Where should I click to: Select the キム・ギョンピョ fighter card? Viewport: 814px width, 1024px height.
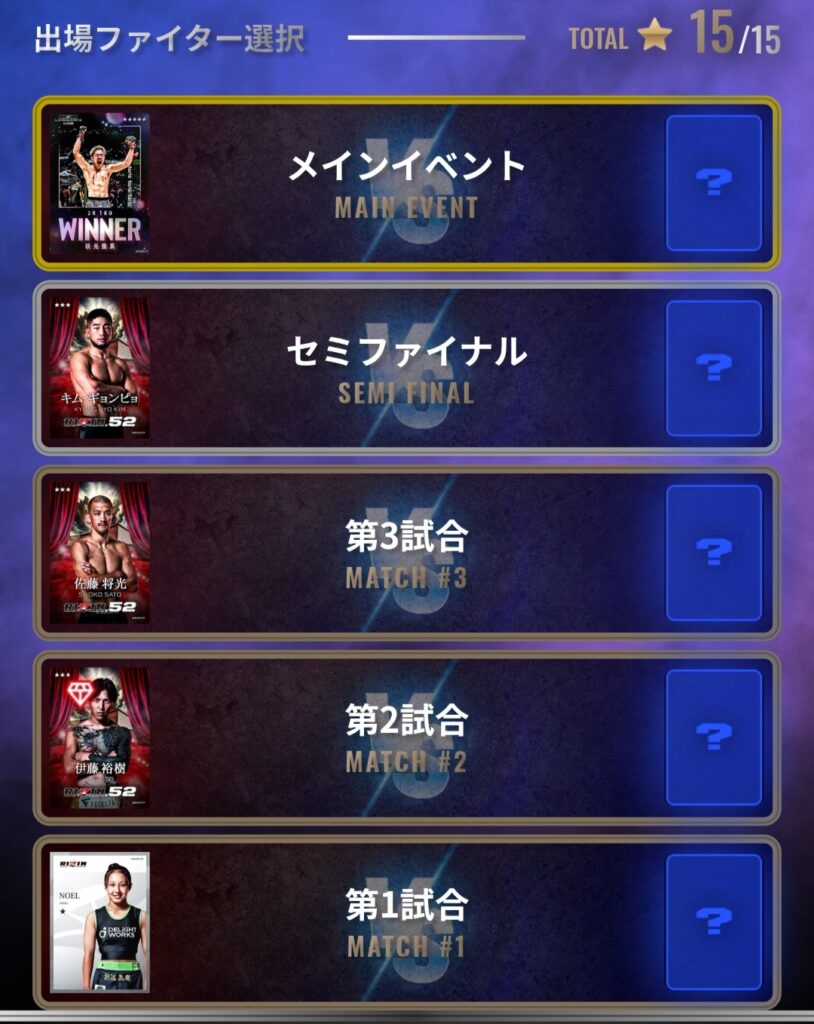[100, 367]
